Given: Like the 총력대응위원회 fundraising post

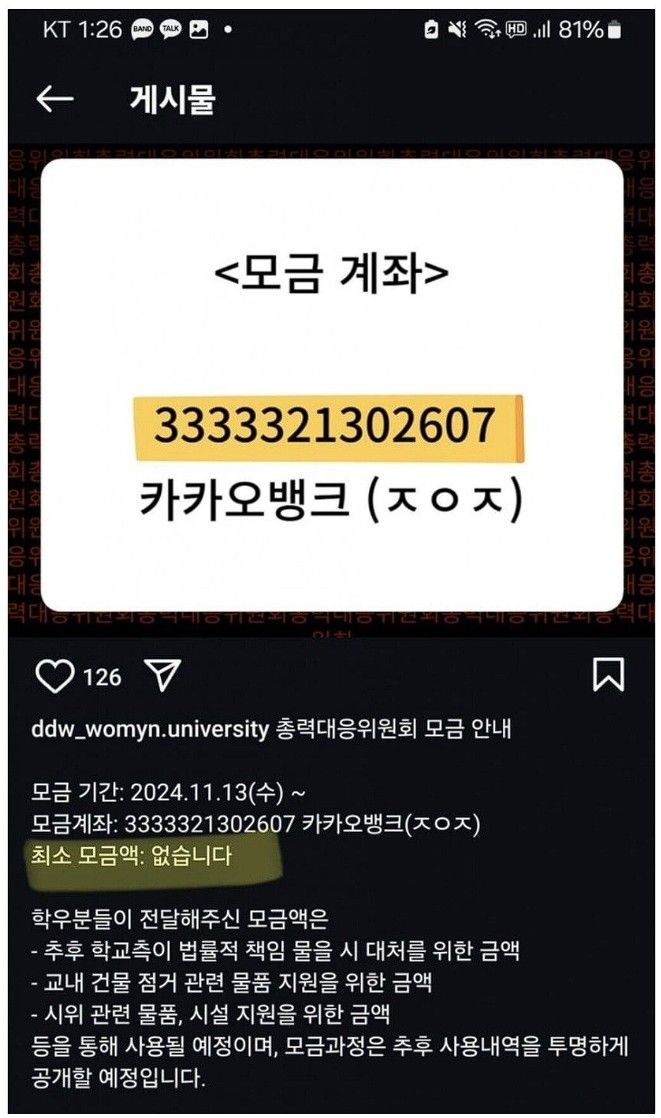Looking at the screenshot, I should point(55,677).
